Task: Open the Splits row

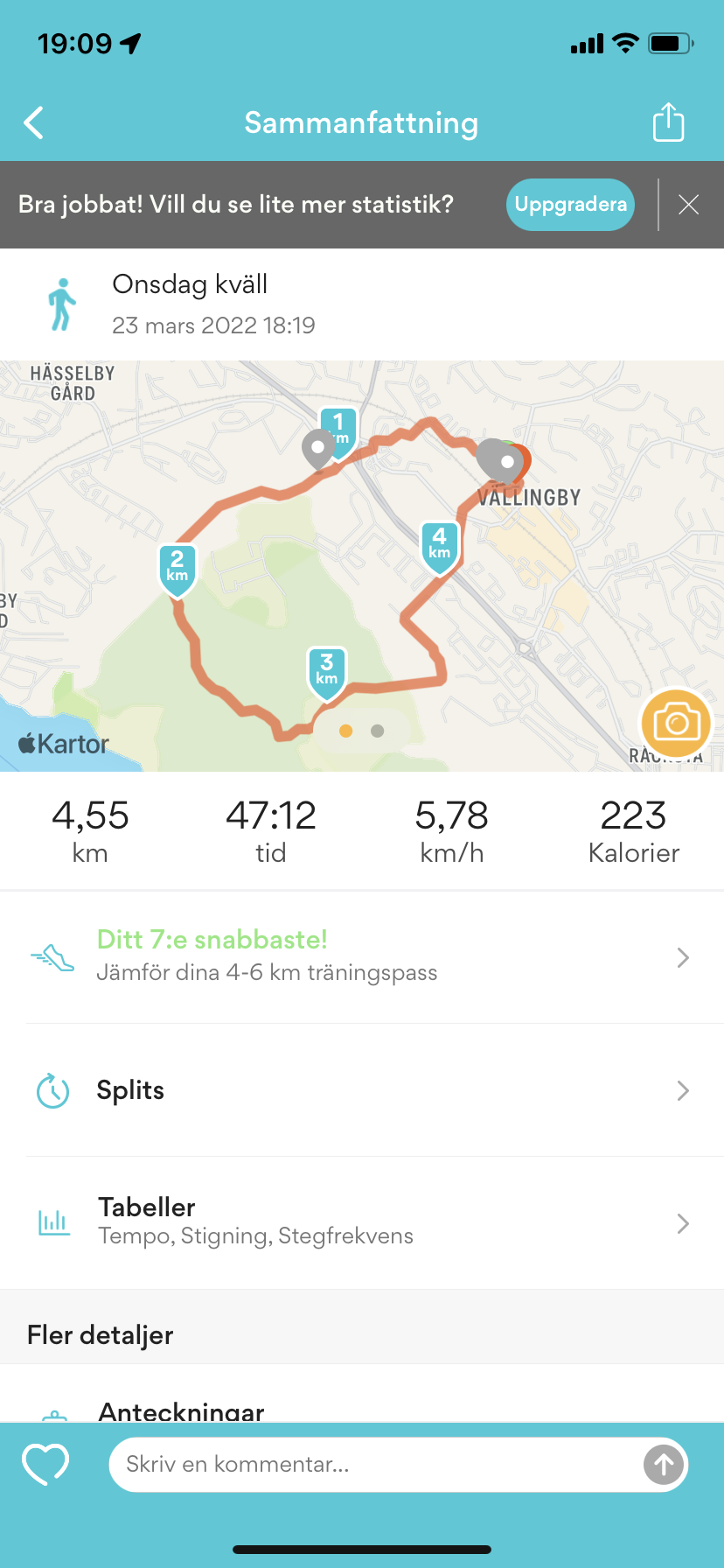Action: click(362, 1090)
